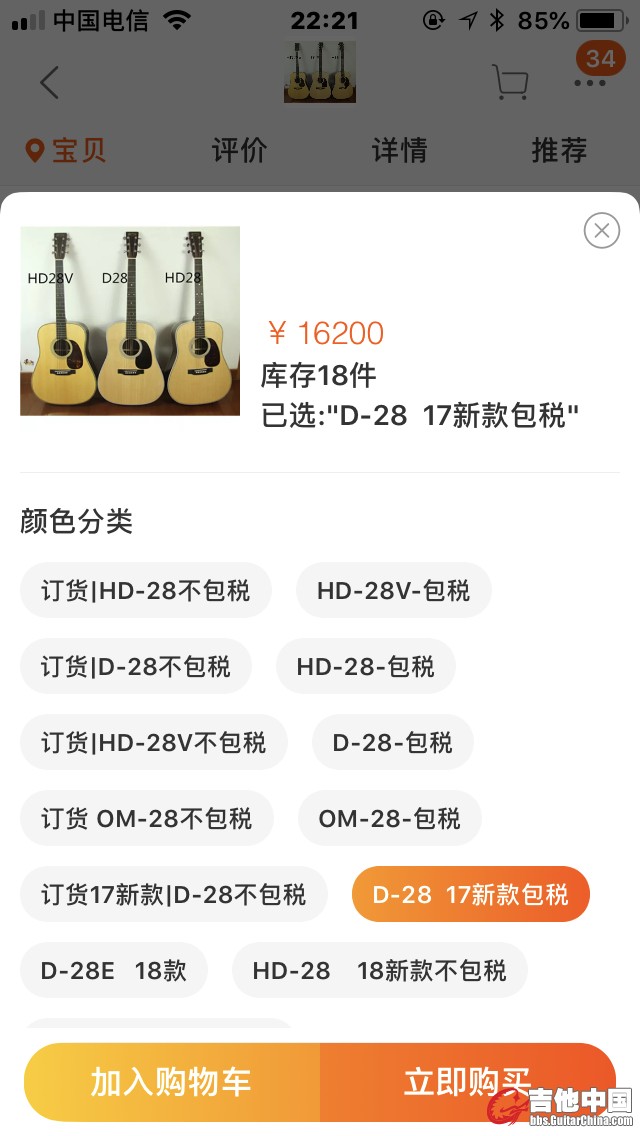Screen dimensions: 640x1136
Task: Choose the D-28E 18款 variant
Action: pyautogui.click(x=113, y=970)
